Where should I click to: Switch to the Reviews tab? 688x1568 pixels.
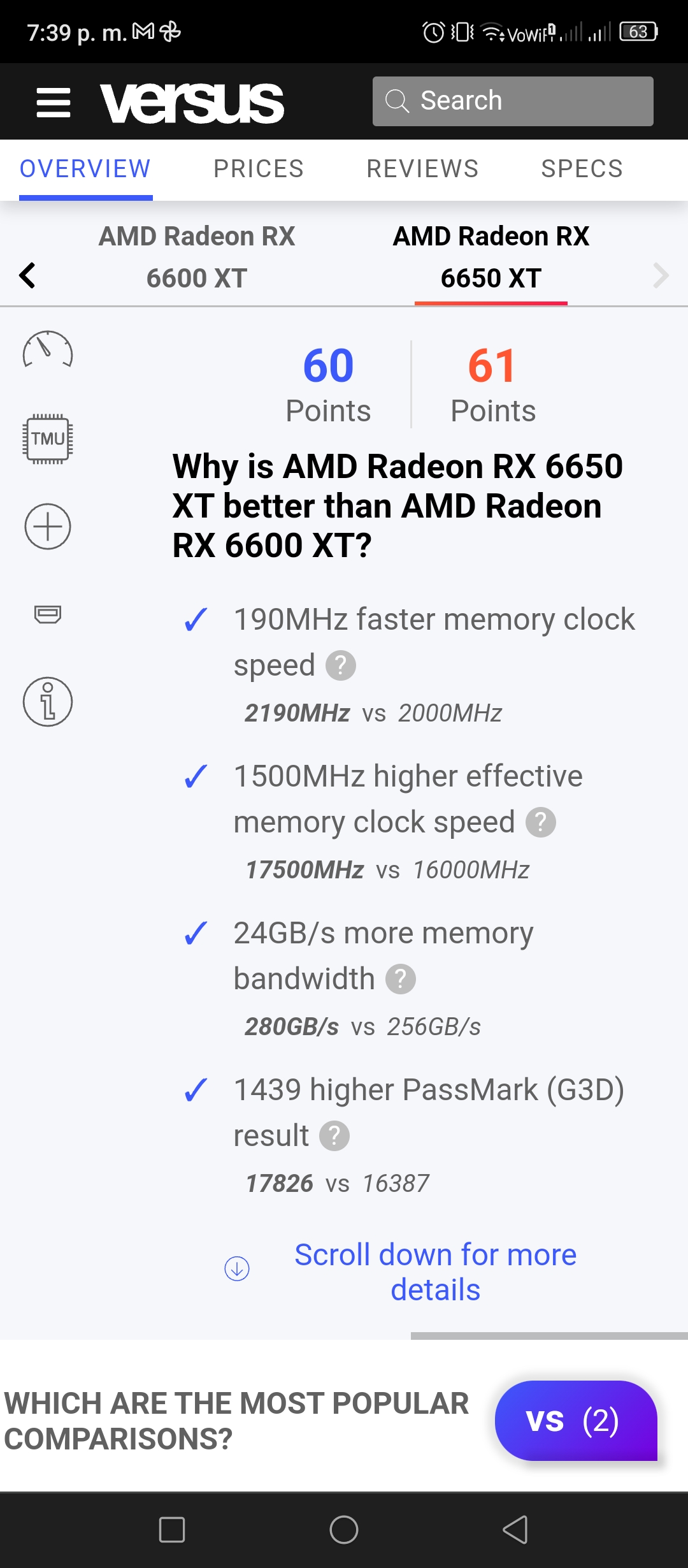click(x=422, y=169)
